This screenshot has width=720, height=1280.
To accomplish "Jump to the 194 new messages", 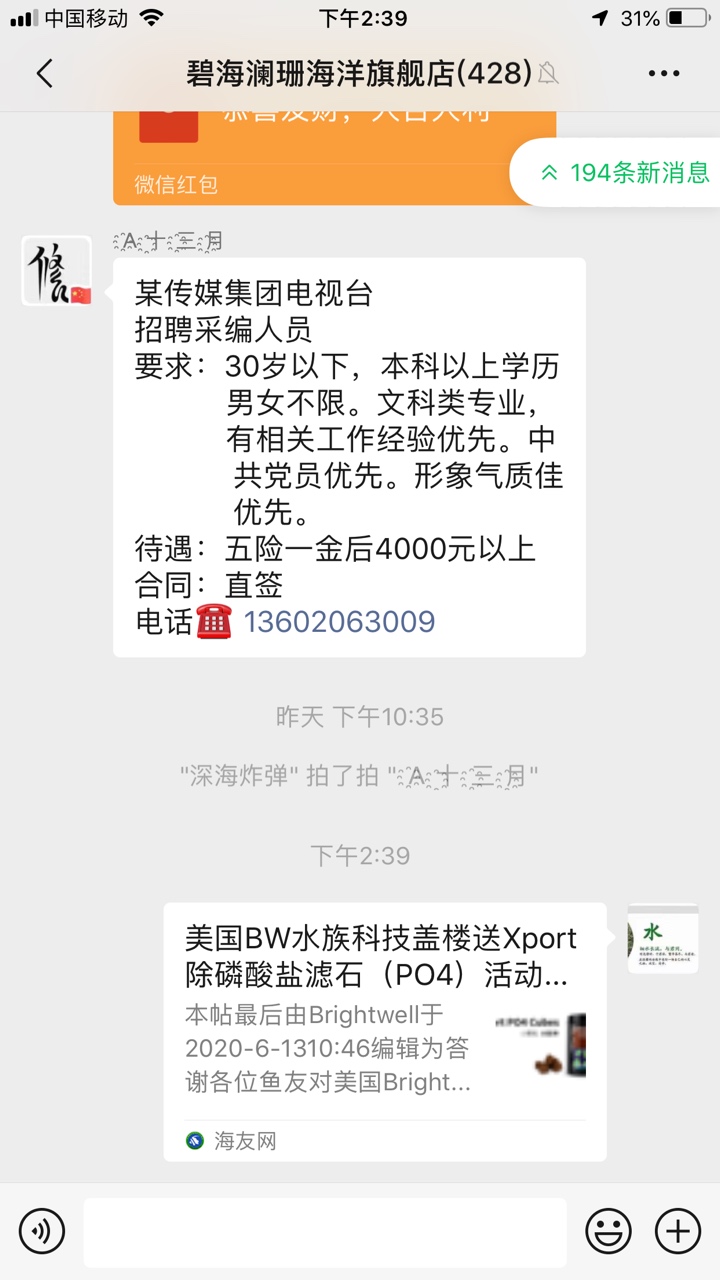I will point(625,172).
